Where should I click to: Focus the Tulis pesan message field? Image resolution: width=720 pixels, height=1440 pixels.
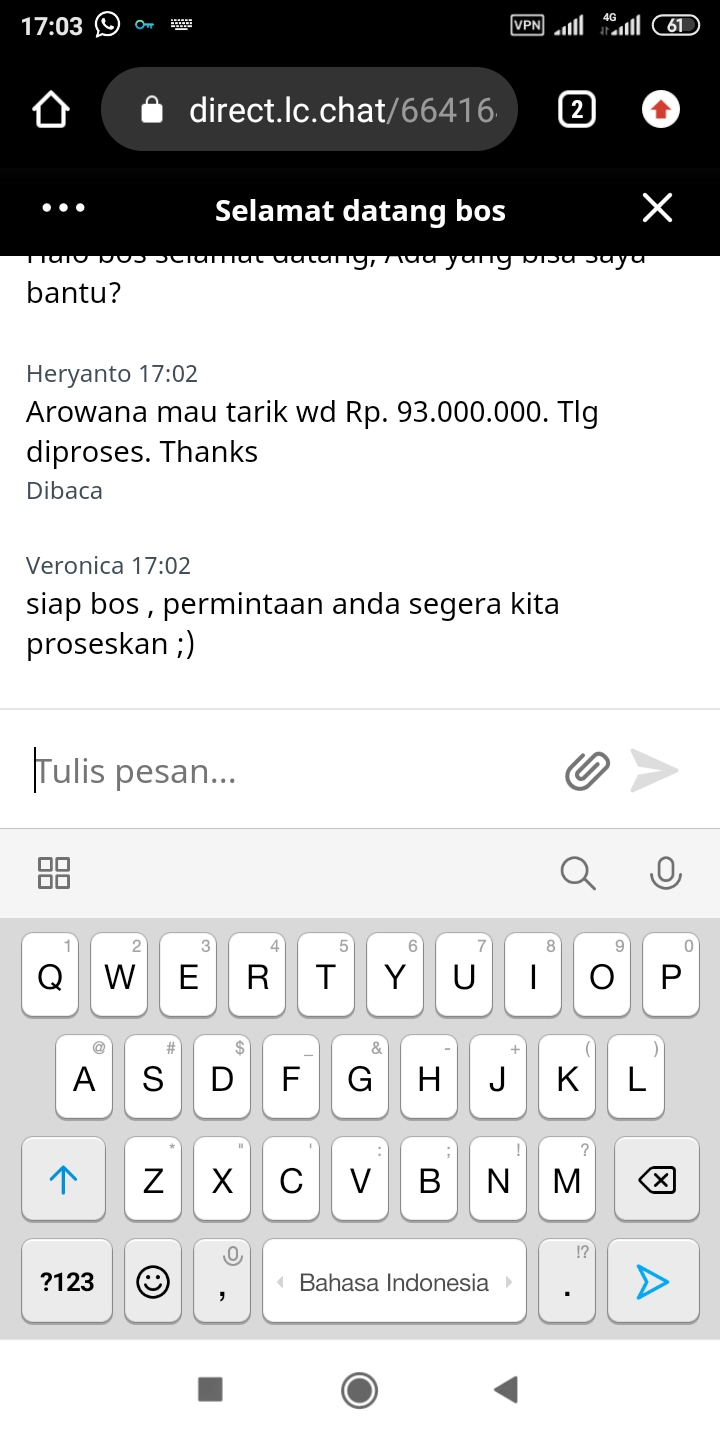click(x=290, y=771)
